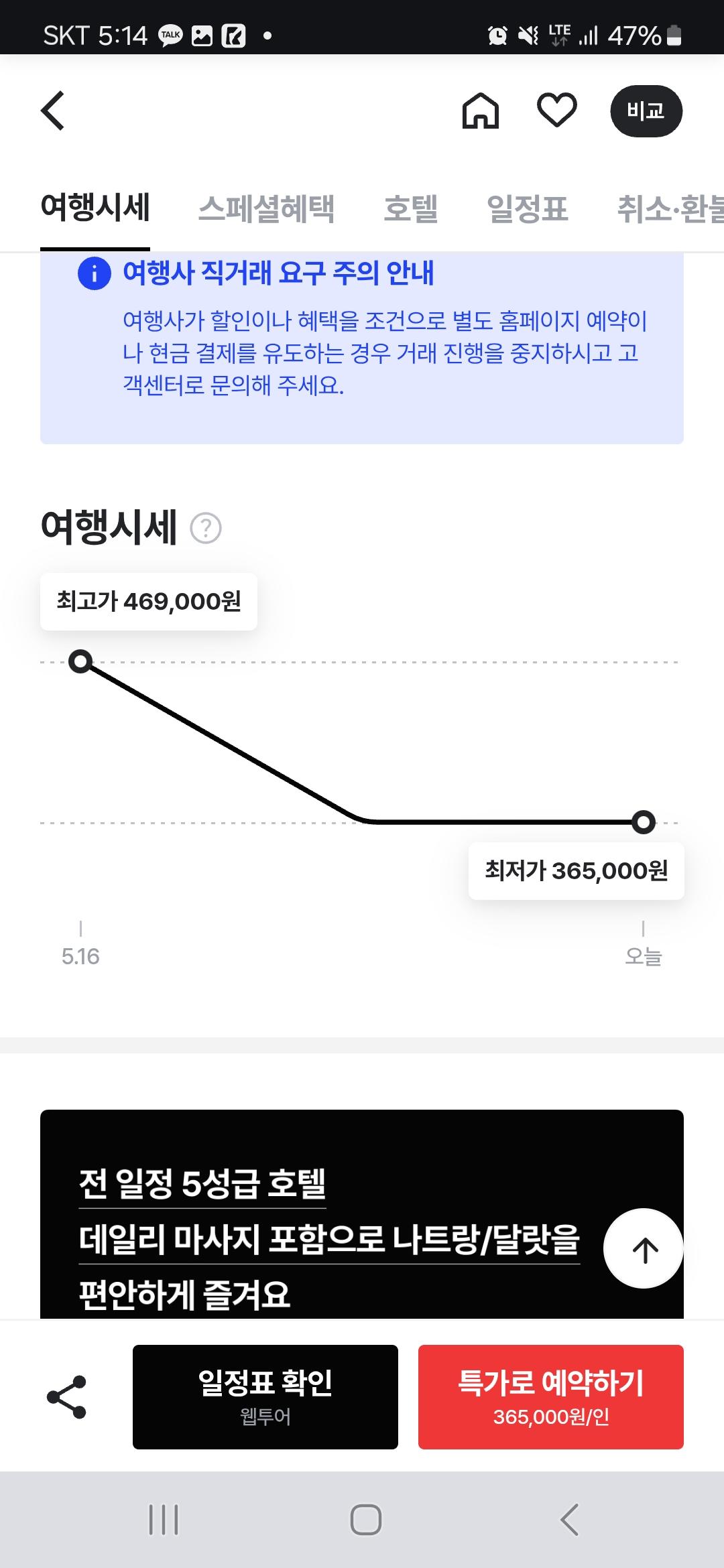The height and width of the screenshot is (1568, 724).
Task: Open 일정표 확인 for 웹투어
Action: coord(265,1397)
